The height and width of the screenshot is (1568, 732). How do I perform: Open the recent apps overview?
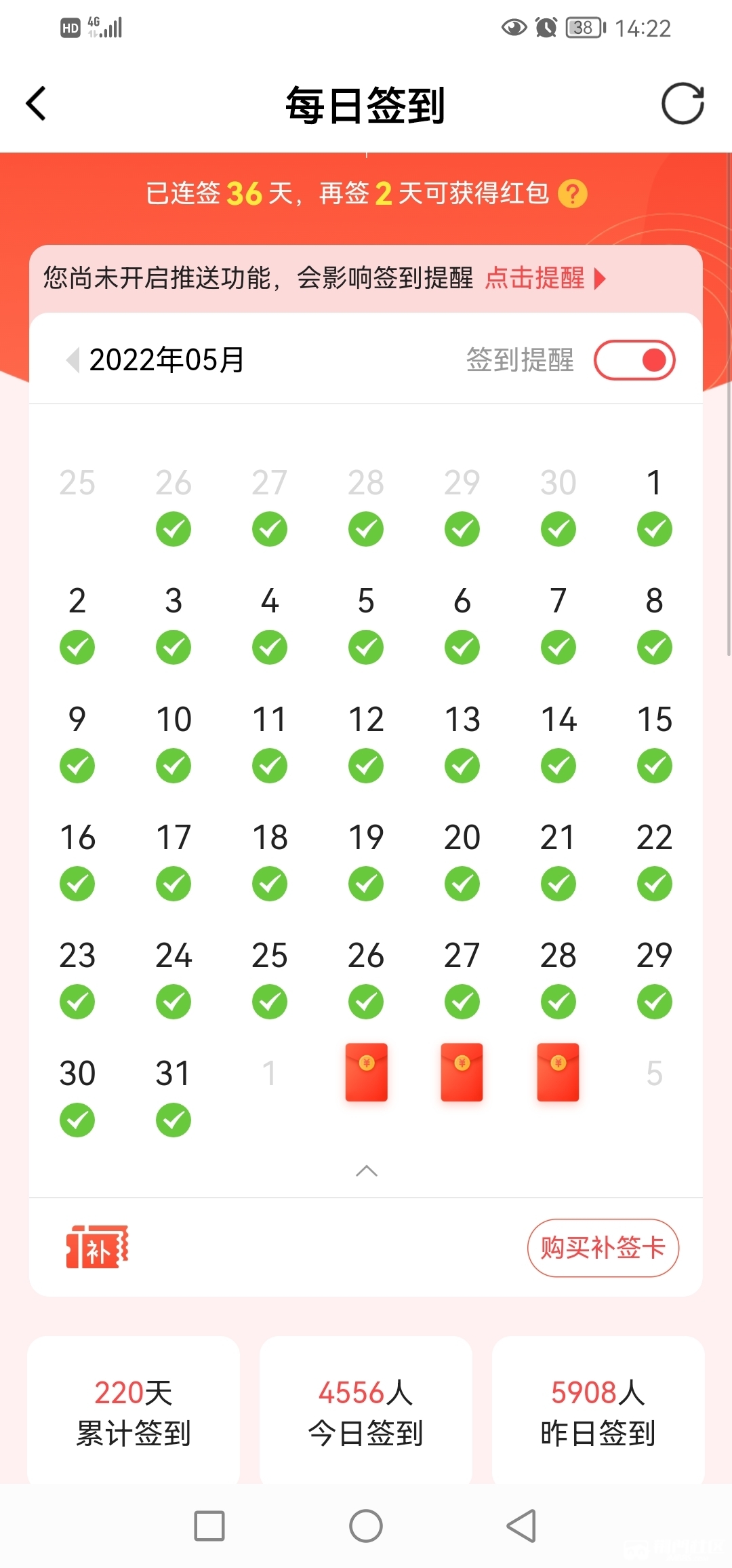[x=209, y=1526]
